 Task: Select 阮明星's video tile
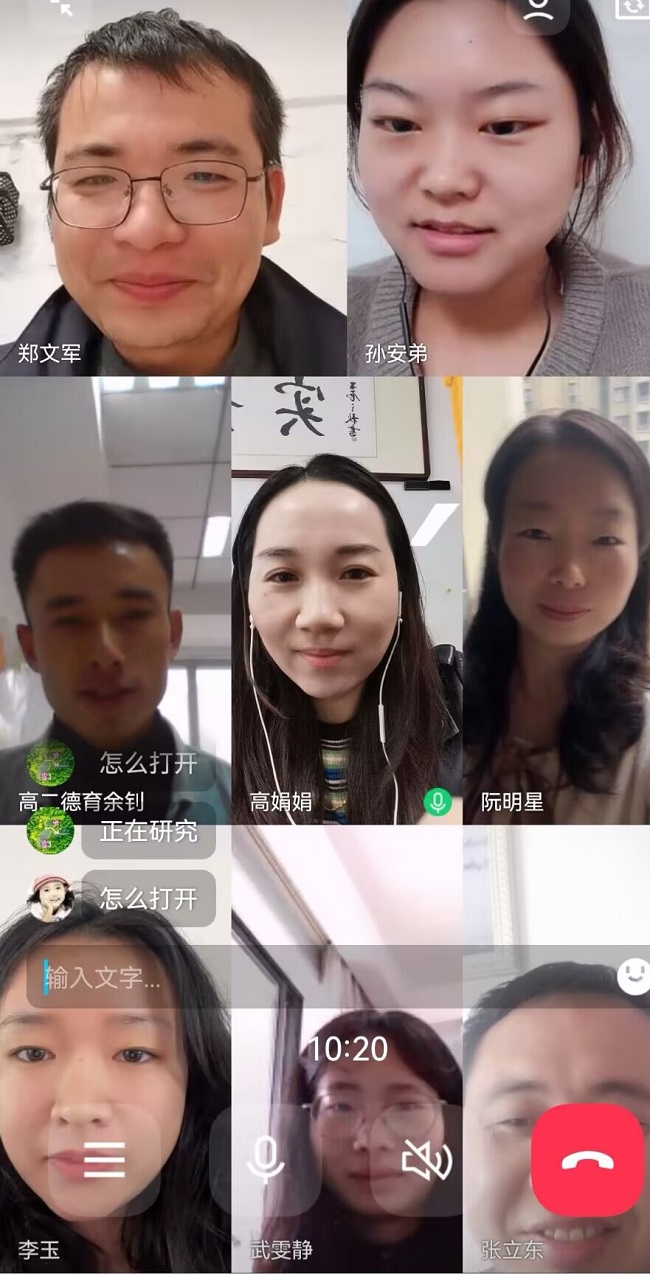tap(556, 600)
